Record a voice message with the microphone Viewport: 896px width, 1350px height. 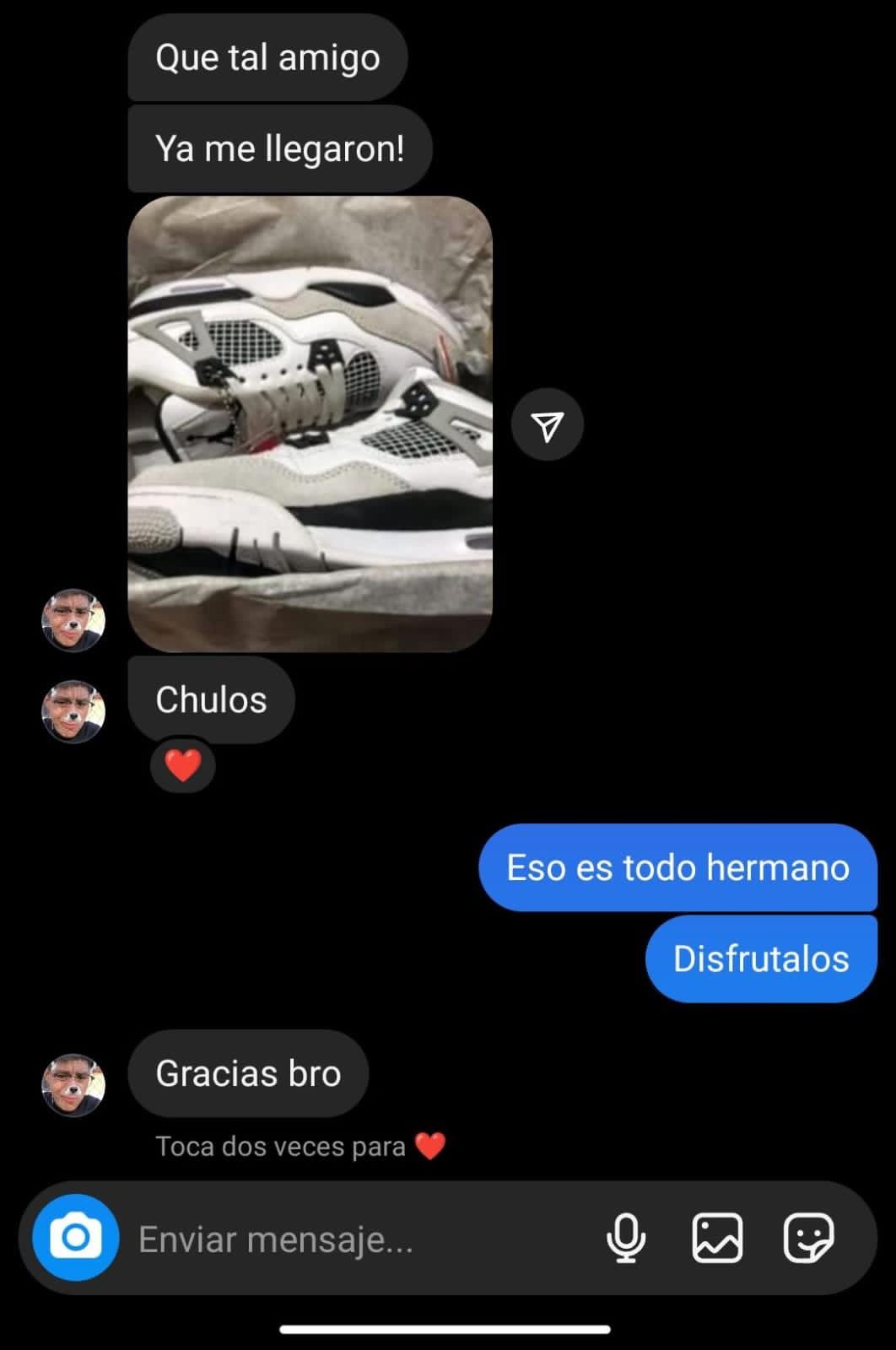point(626,1238)
